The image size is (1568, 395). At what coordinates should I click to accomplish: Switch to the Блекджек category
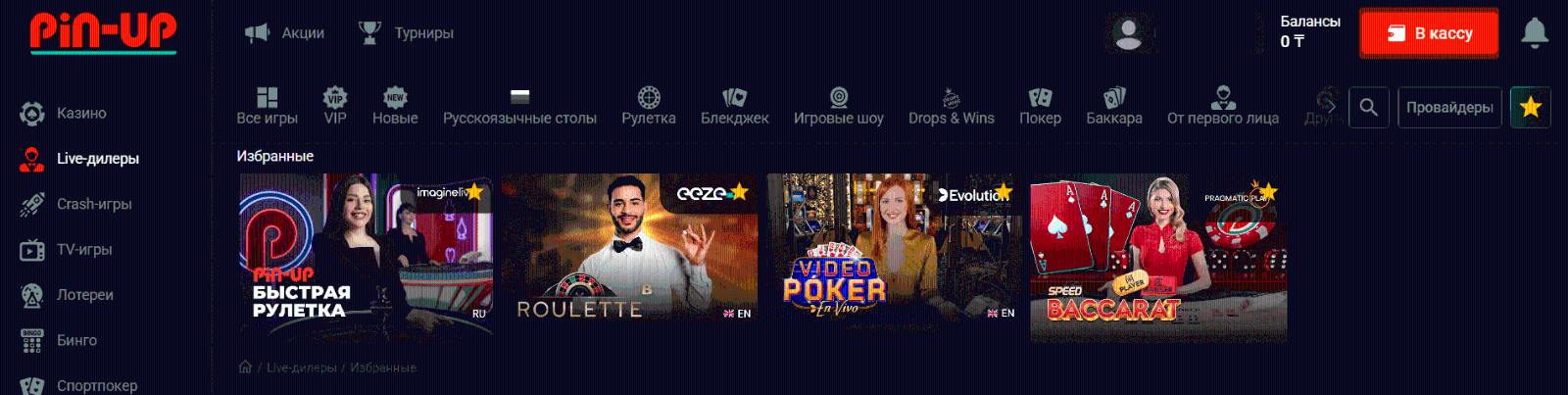pyautogui.click(x=734, y=107)
